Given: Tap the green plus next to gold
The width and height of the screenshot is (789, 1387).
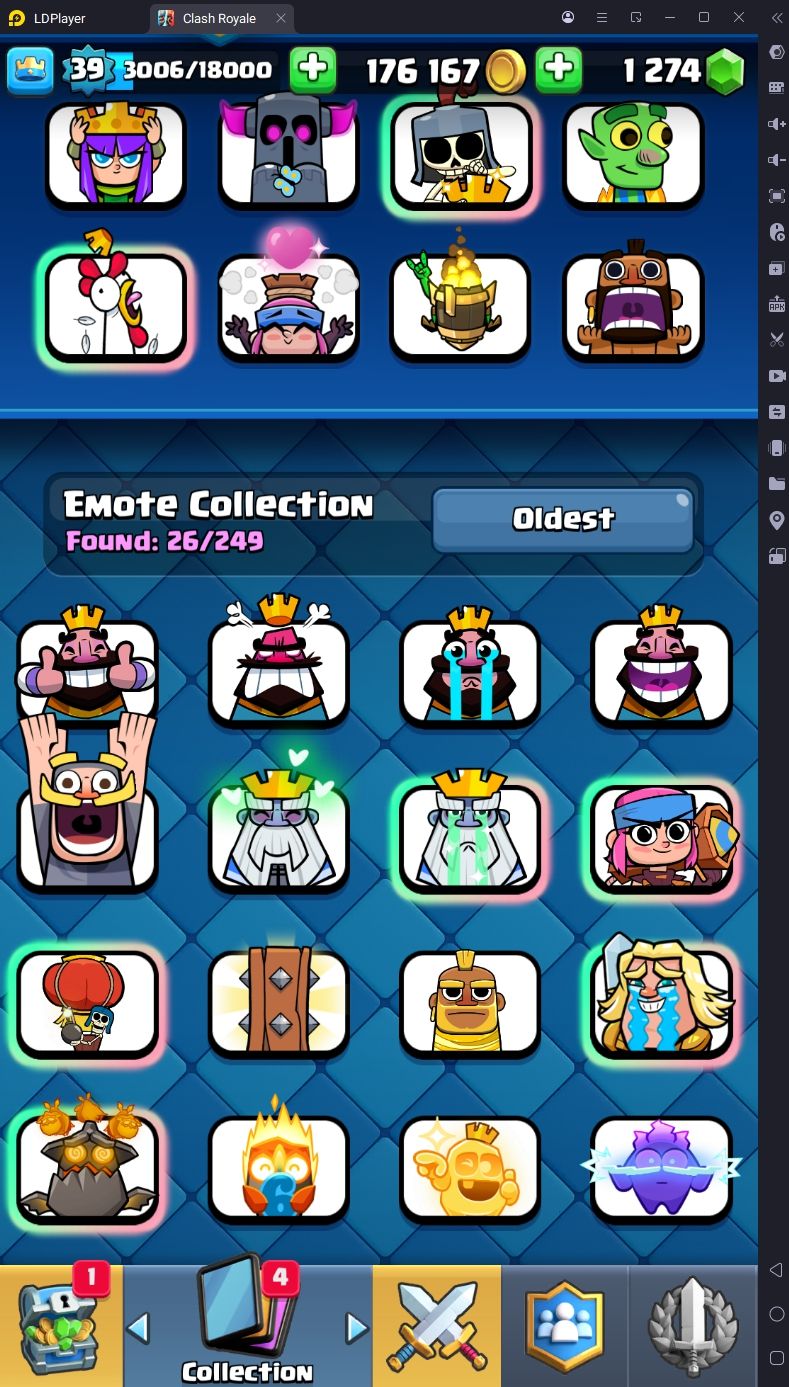Looking at the screenshot, I should click(559, 69).
